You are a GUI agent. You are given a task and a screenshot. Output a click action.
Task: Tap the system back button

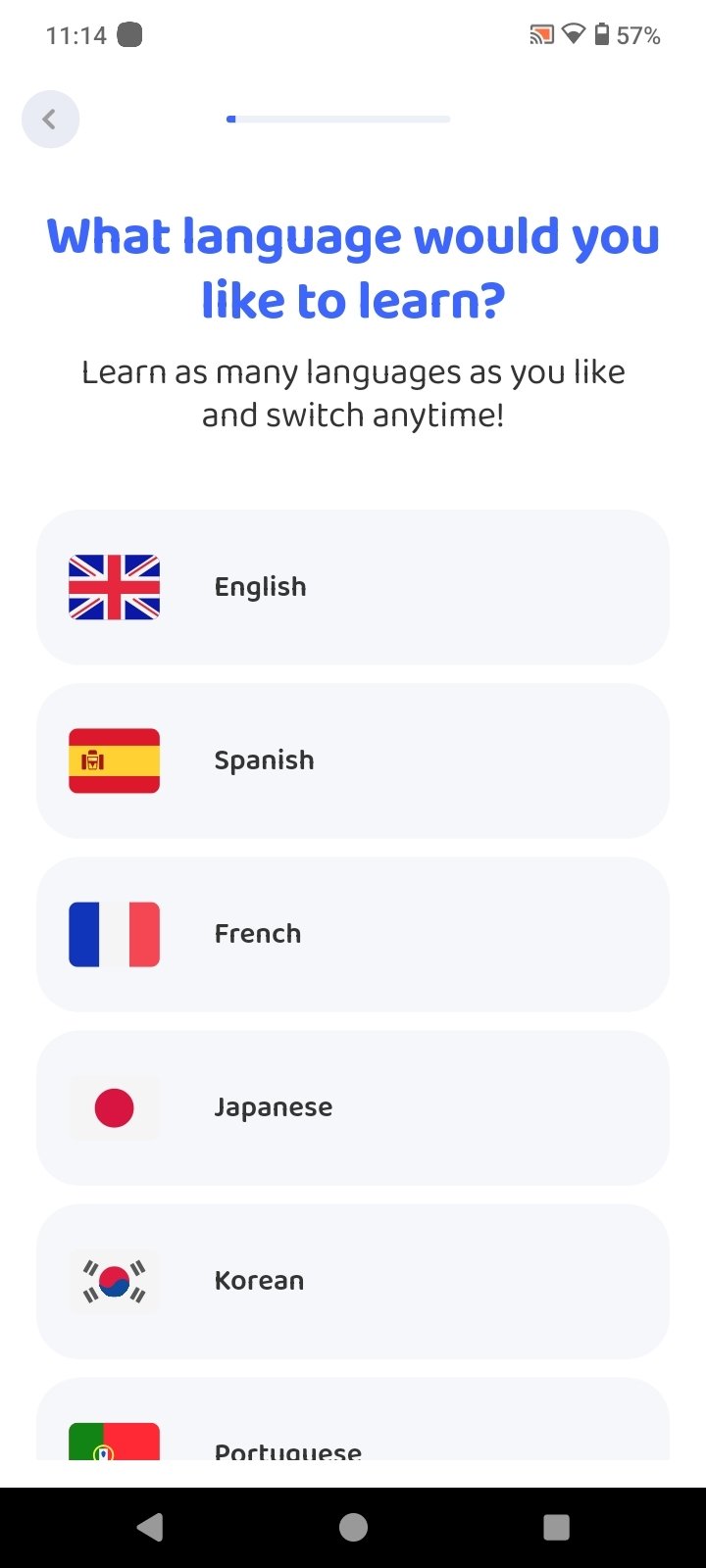[x=150, y=1527]
